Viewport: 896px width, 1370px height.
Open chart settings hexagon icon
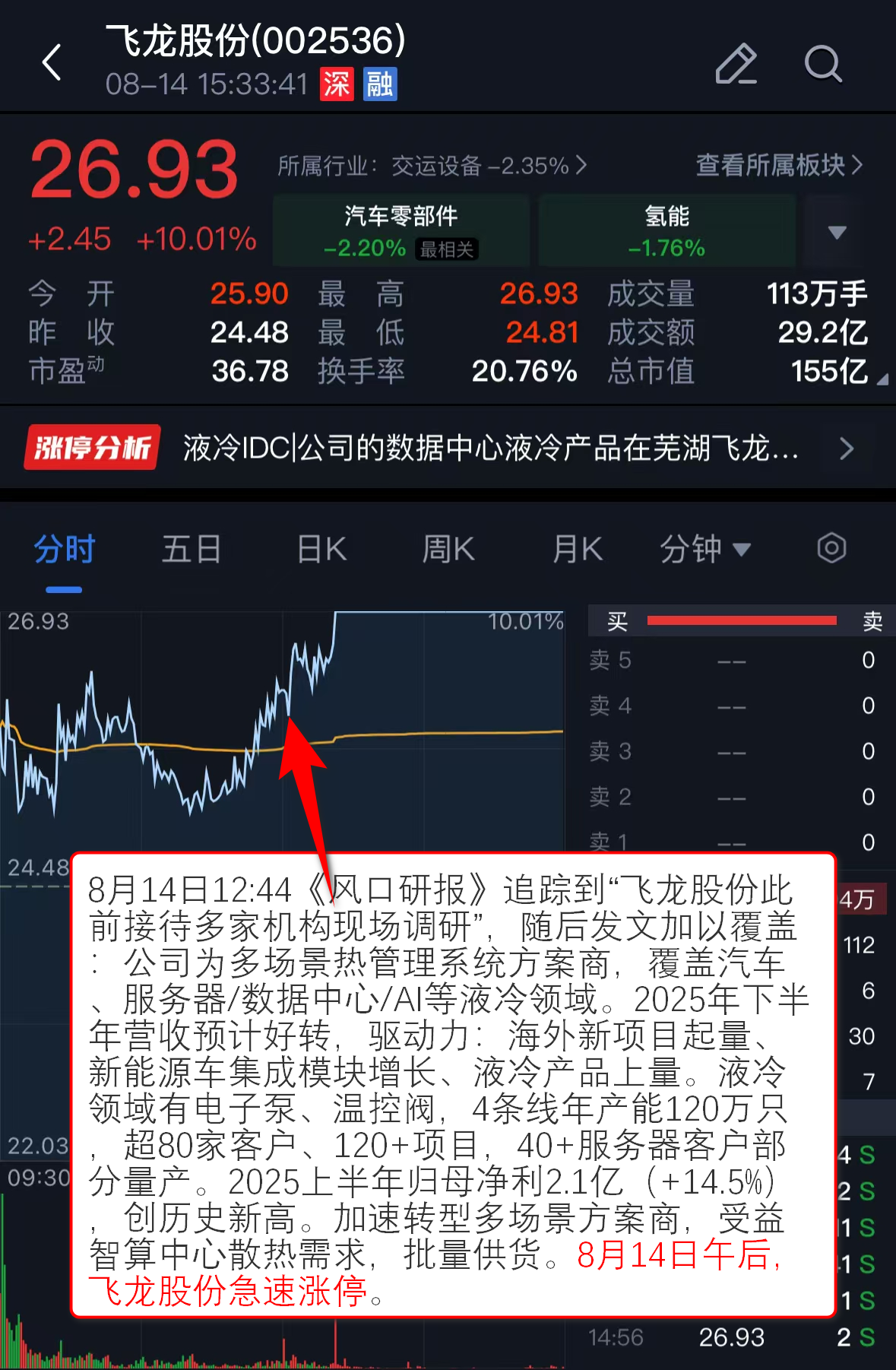(831, 548)
